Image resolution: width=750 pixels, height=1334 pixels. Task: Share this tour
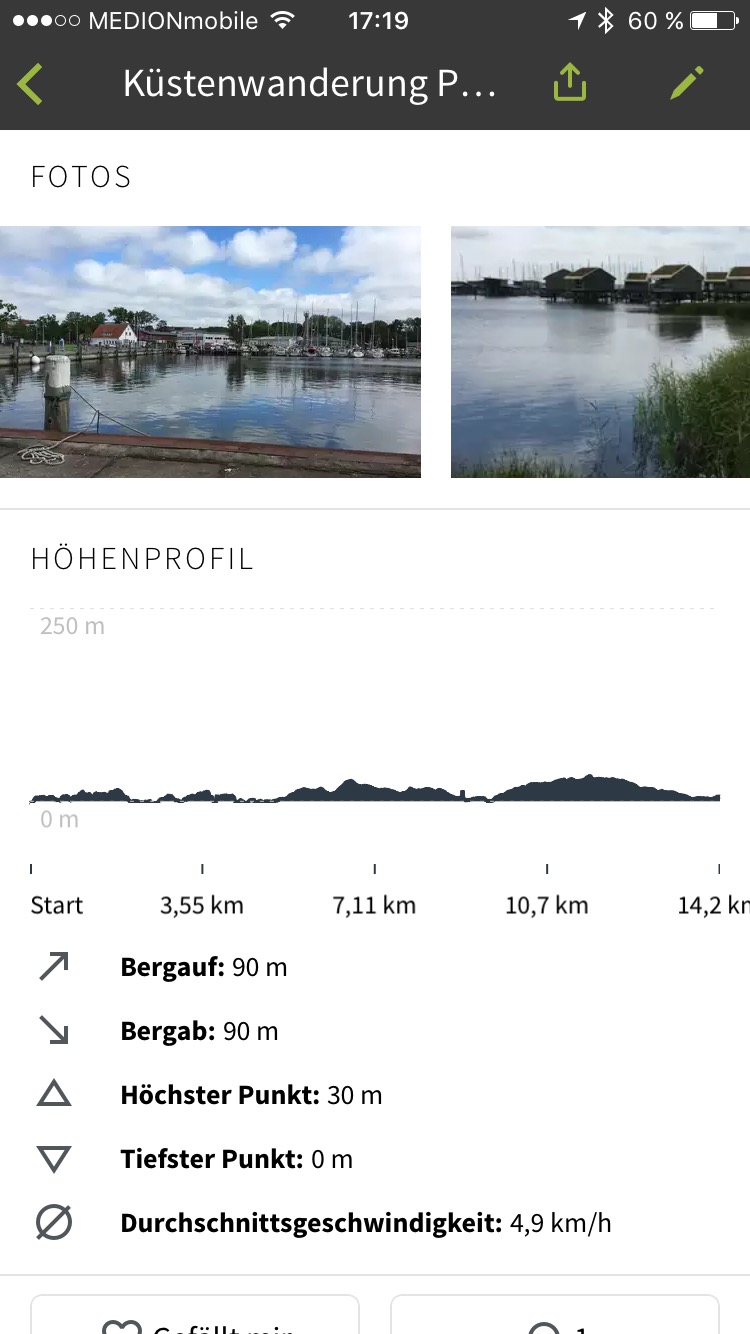tap(569, 83)
